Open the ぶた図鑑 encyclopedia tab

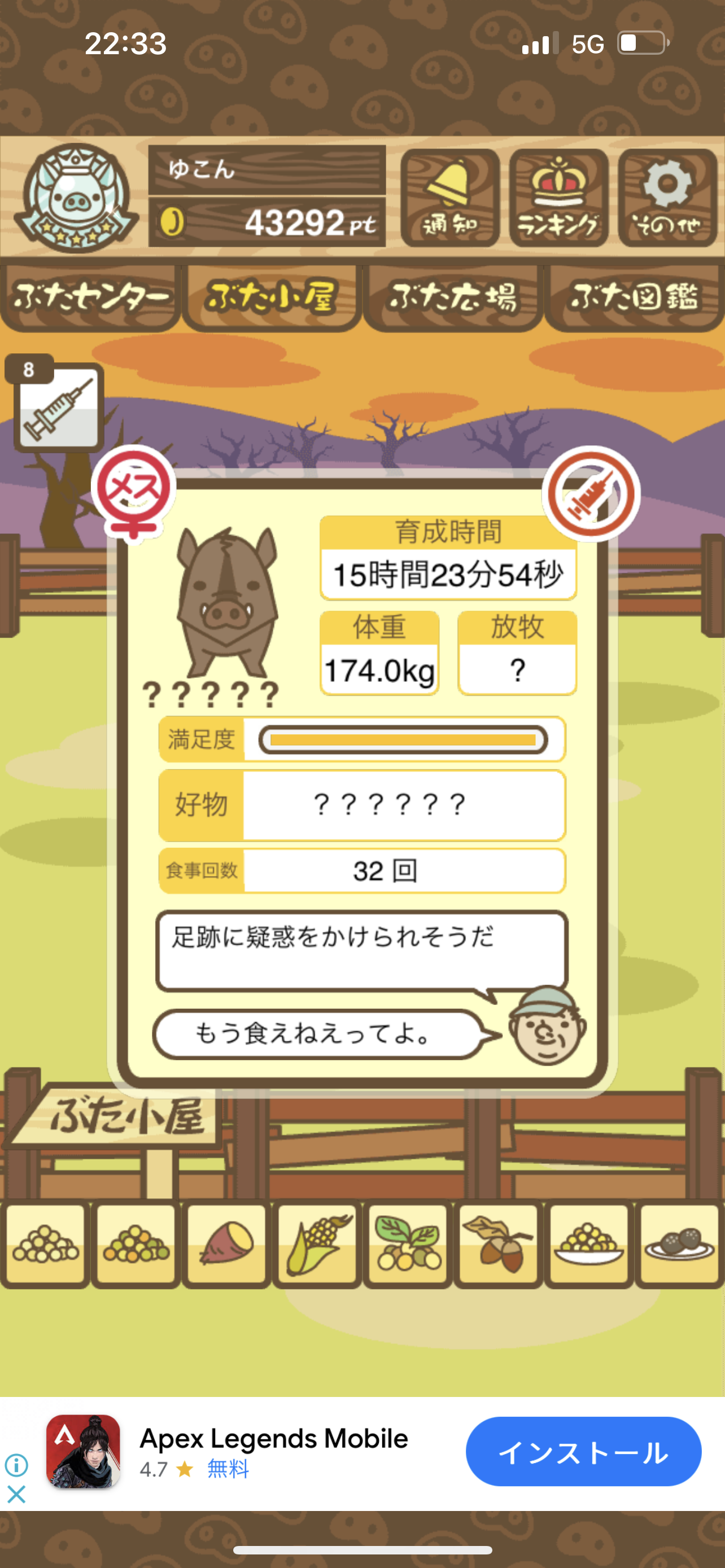tap(634, 297)
